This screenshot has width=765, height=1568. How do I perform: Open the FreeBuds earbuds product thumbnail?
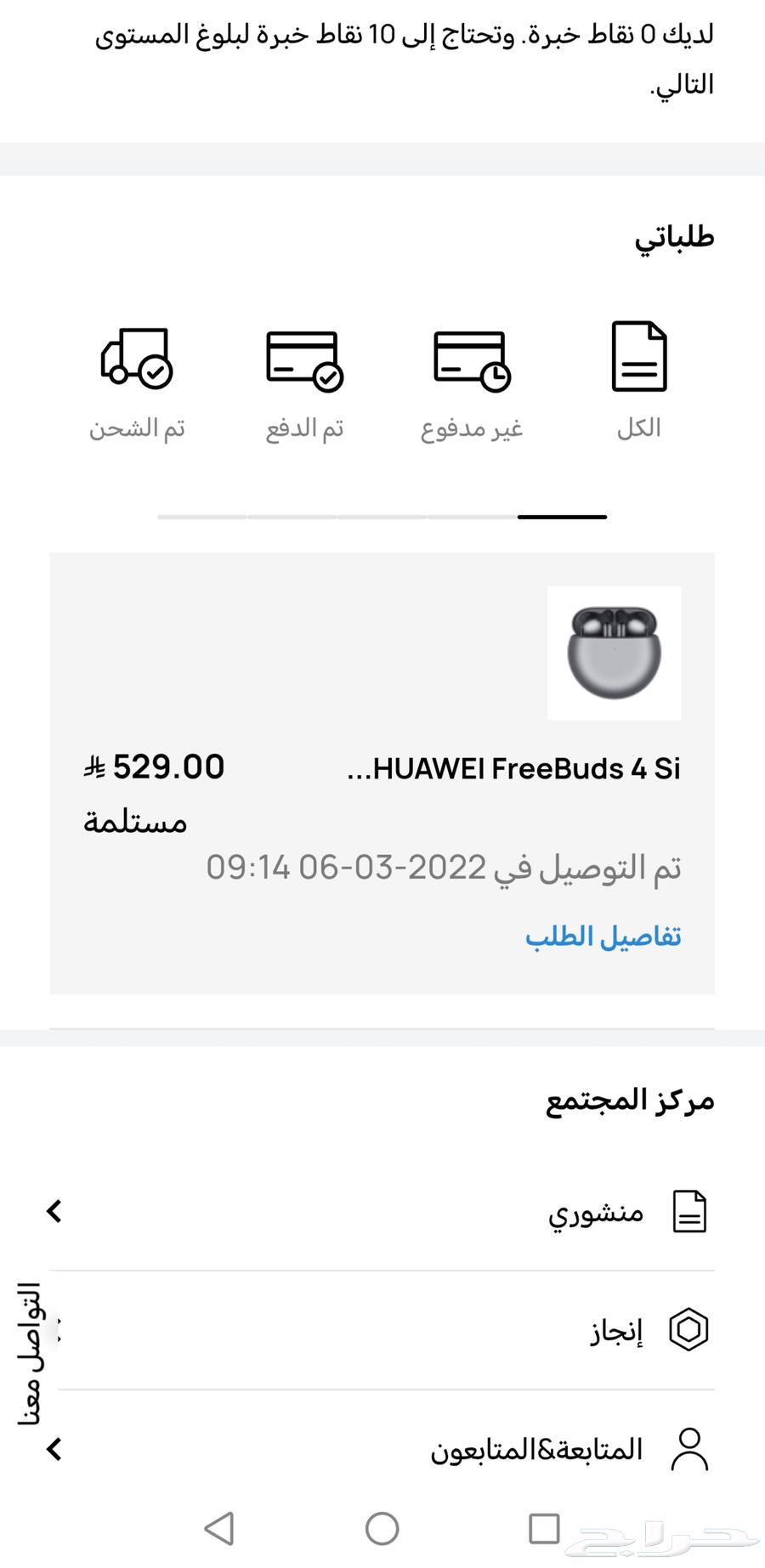614,652
